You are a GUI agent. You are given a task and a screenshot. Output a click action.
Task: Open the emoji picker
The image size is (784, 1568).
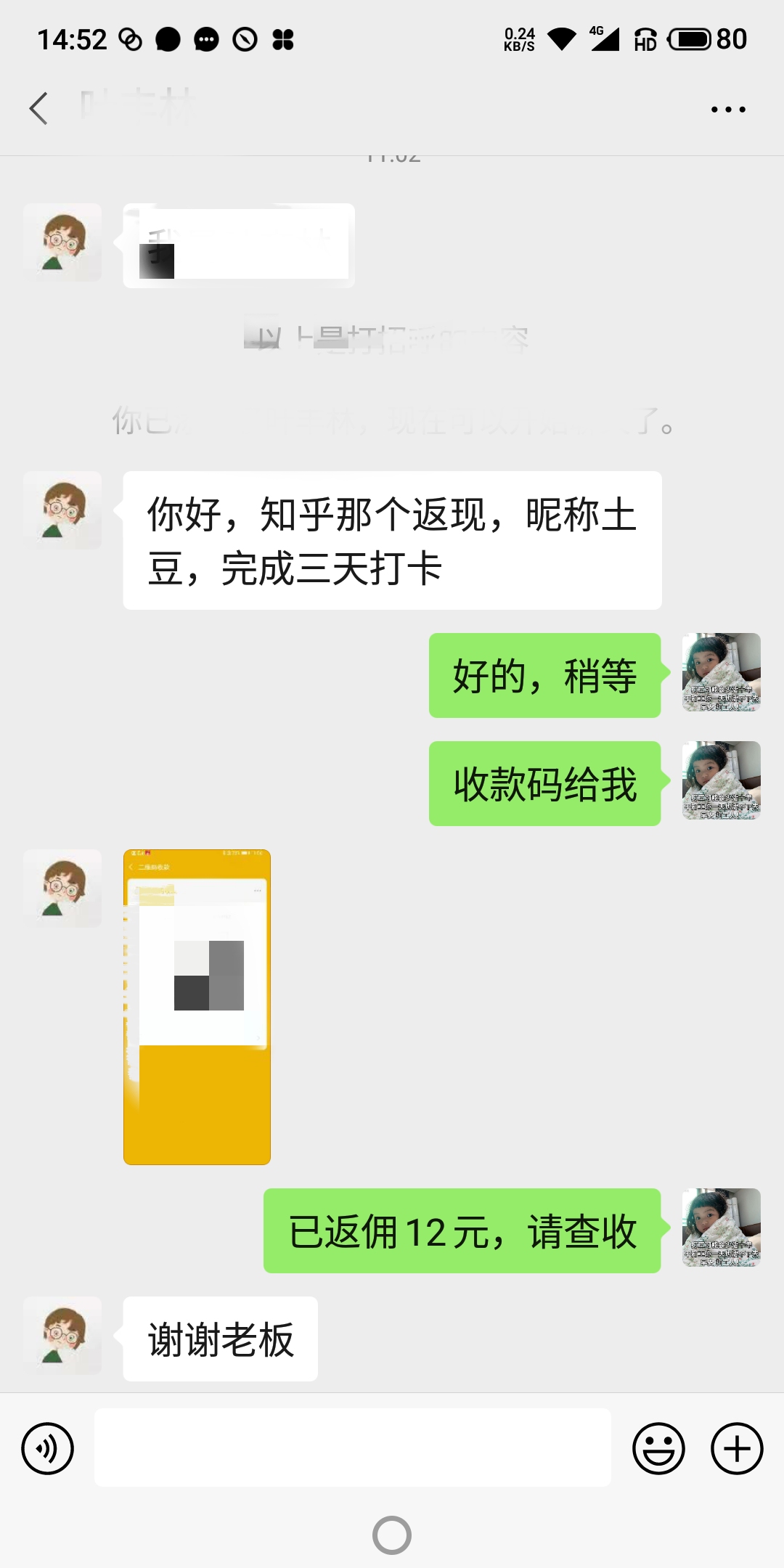click(x=658, y=1448)
